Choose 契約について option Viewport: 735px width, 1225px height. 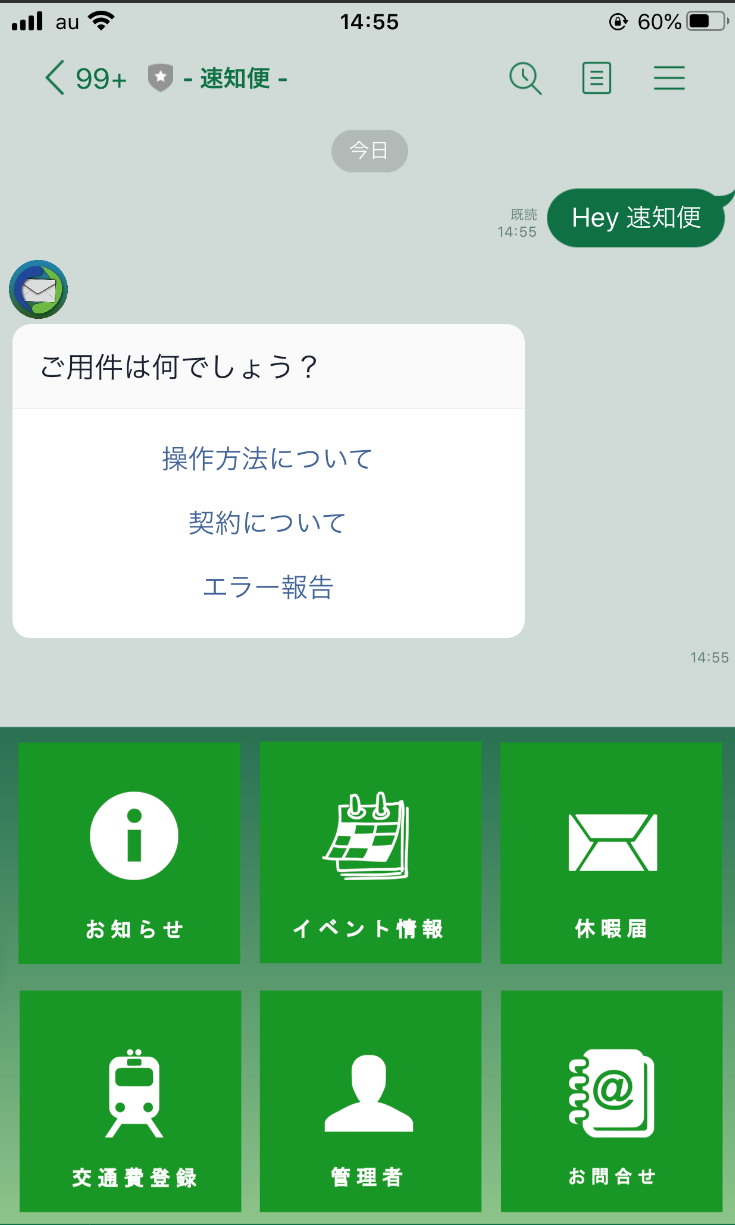point(267,522)
